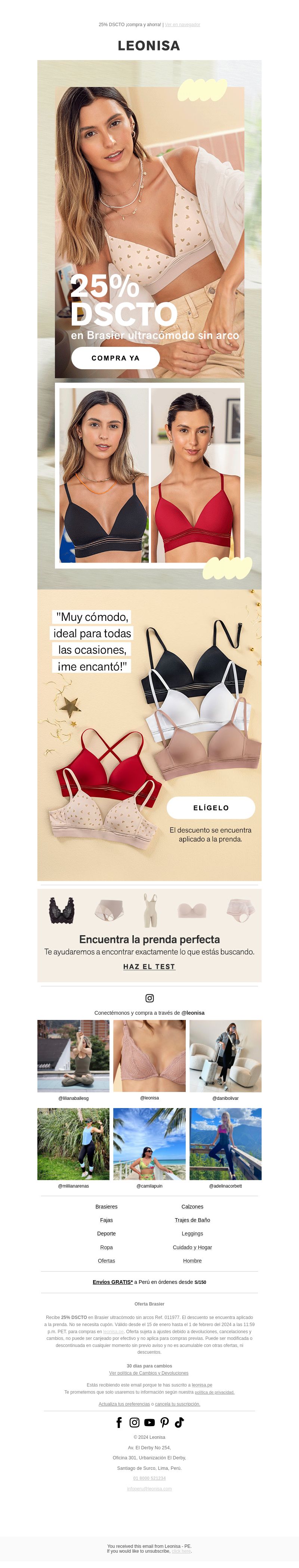The height and width of the screenshot is (1568, 299).
Task: Tap the ELÍGELO button
Action: click(211, 807)
